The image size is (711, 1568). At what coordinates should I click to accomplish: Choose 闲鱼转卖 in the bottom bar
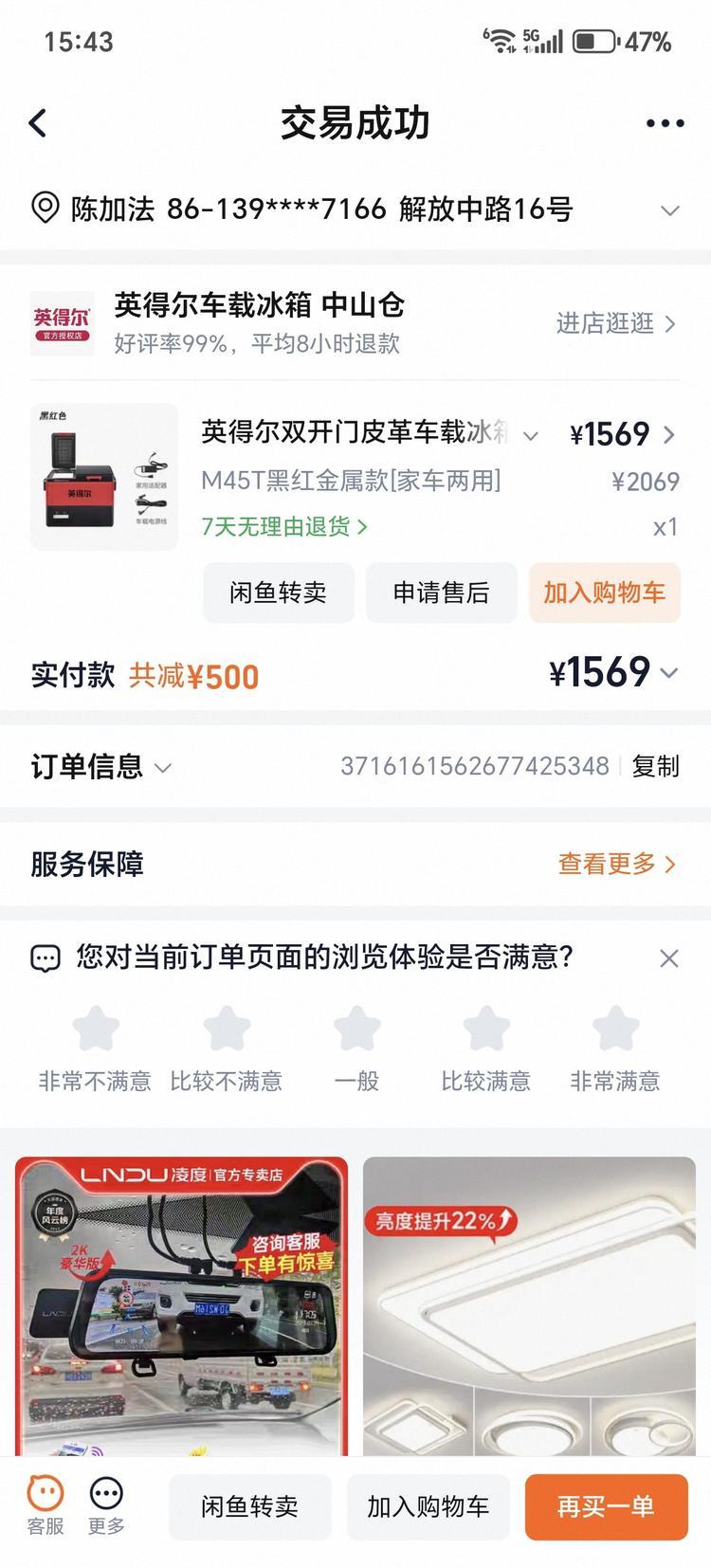249,1506
